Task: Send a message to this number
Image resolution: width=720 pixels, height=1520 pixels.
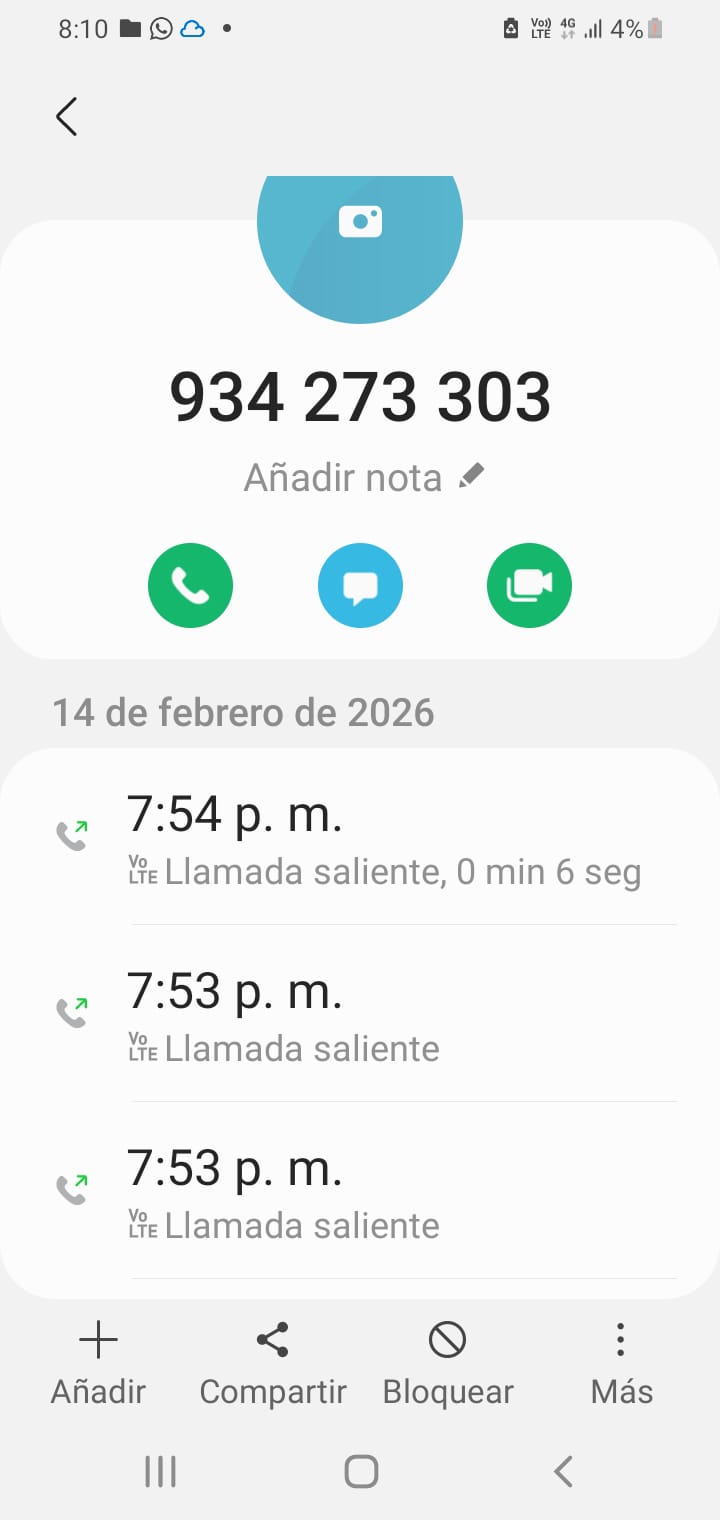Action: (x=360, y=585)
